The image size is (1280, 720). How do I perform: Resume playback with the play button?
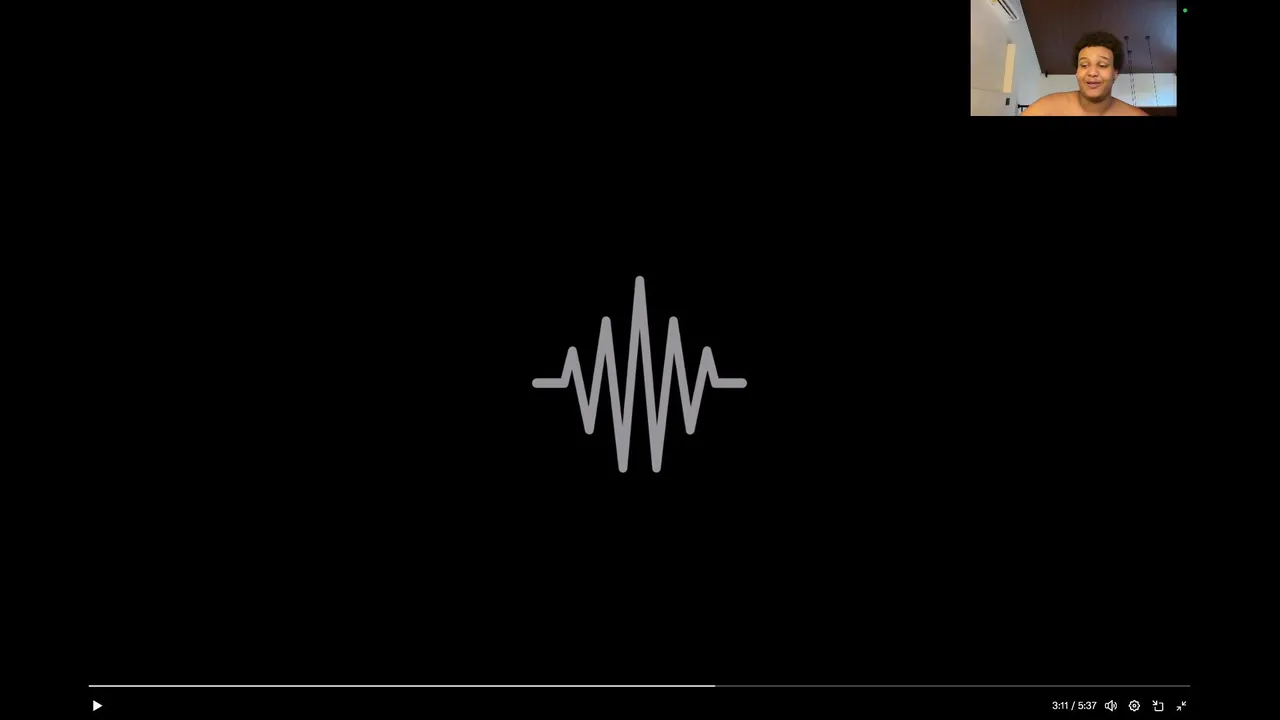pyautogui.click(x=97, y=706)
